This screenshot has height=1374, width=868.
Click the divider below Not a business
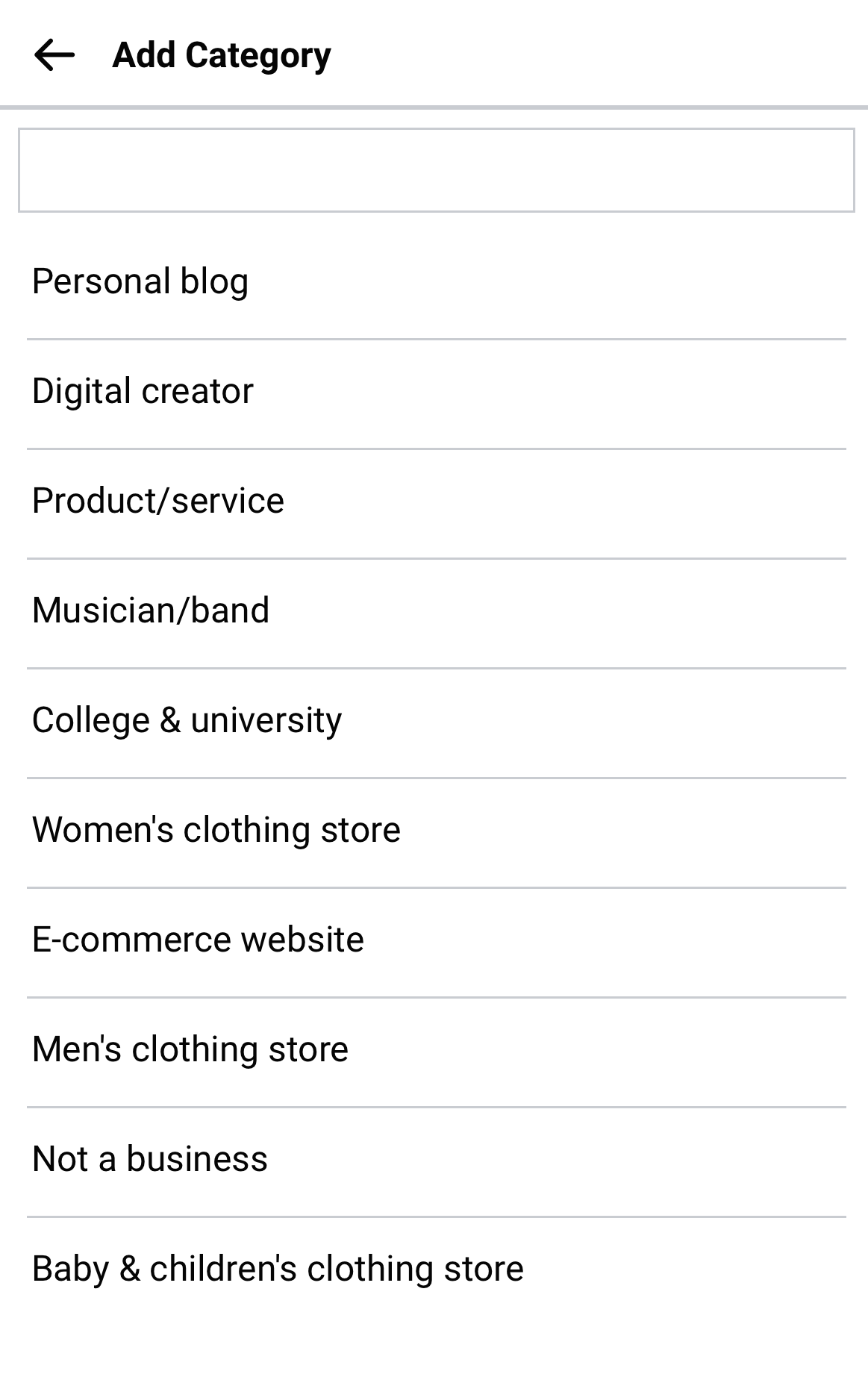coord(434,1213)
